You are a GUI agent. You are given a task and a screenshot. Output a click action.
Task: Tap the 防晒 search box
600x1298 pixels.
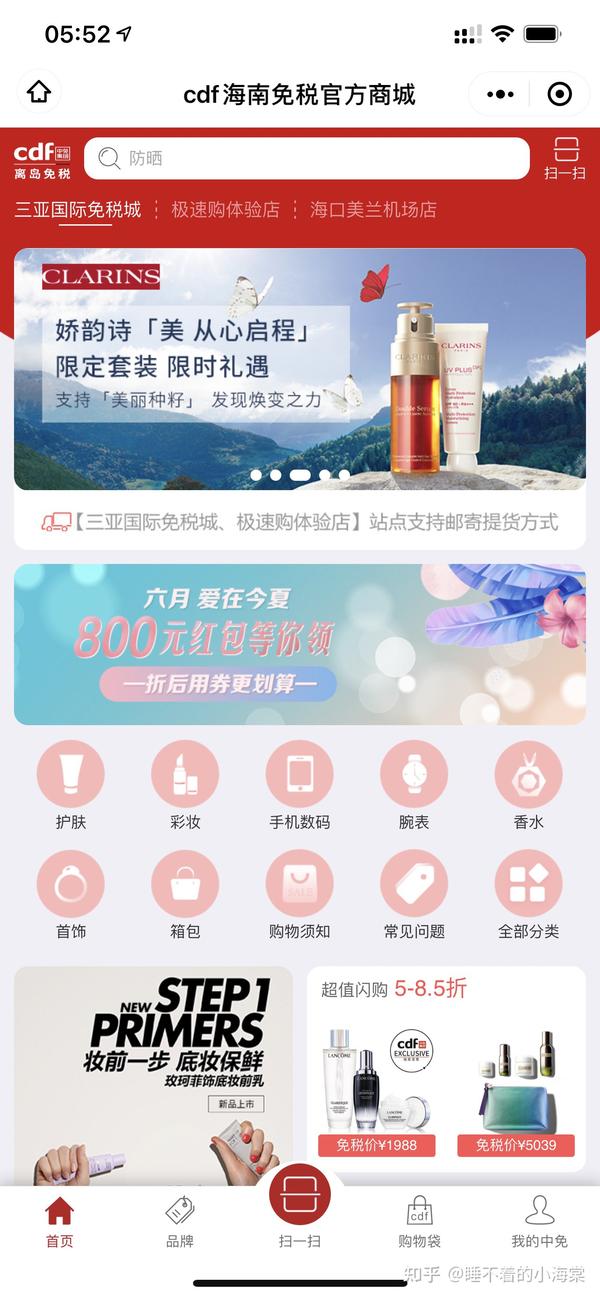click(306, 158)
